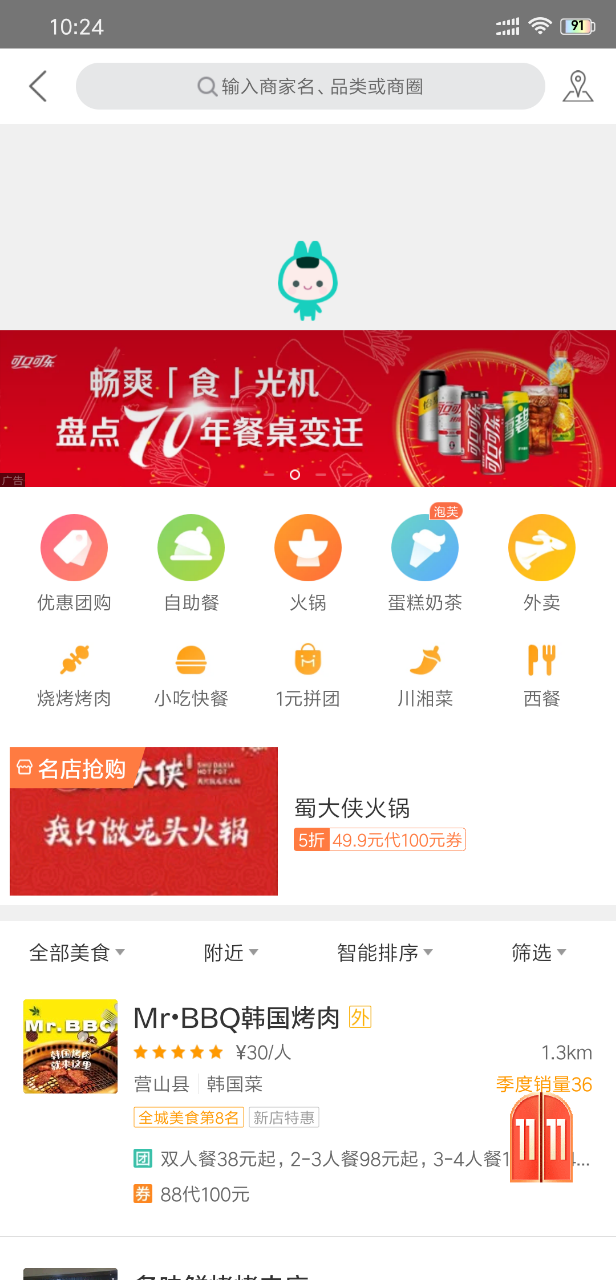The height and width of the screenshot is (1280, 616).
Task: Browse 川湘菜 restaurants
Action: (x=425, y=675)
